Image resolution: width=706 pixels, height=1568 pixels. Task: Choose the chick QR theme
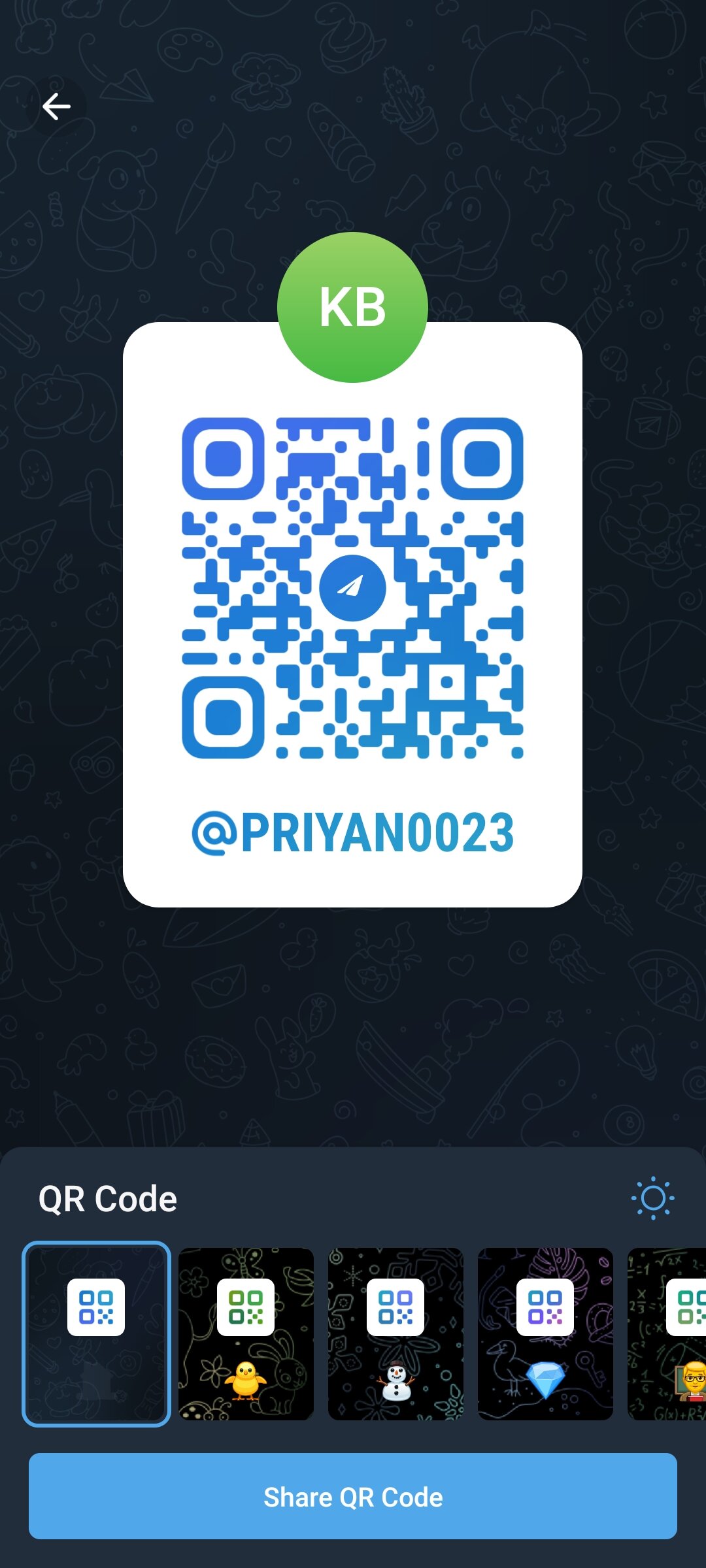(246, 1333)
